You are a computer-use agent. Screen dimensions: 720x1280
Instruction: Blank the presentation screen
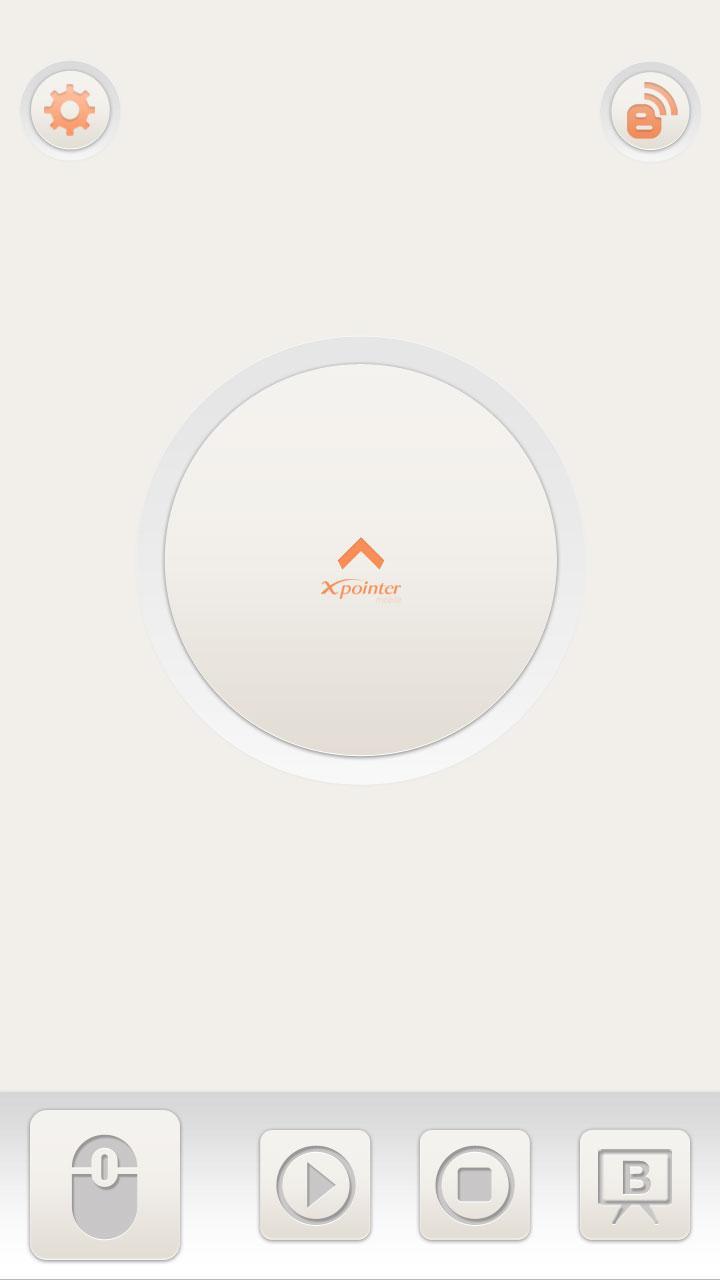point(635,1185)
